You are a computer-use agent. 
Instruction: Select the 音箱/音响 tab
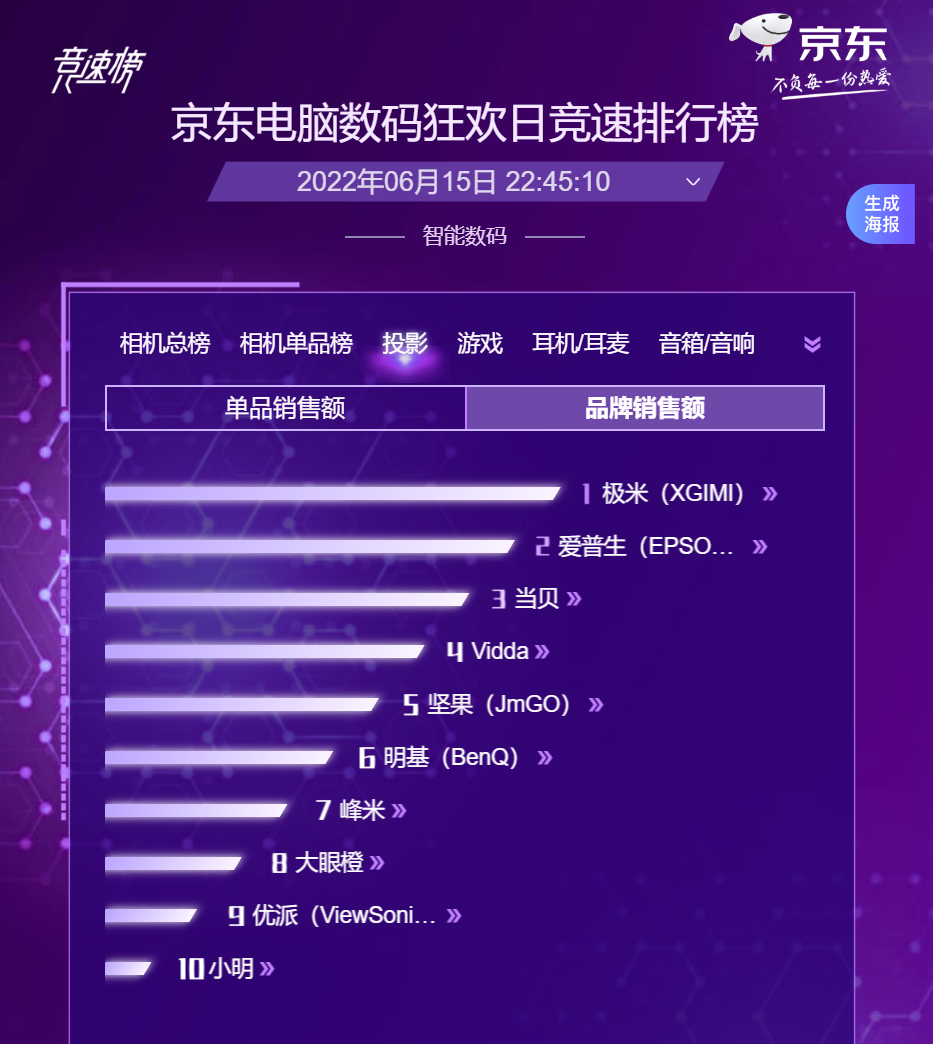(707, 344)
